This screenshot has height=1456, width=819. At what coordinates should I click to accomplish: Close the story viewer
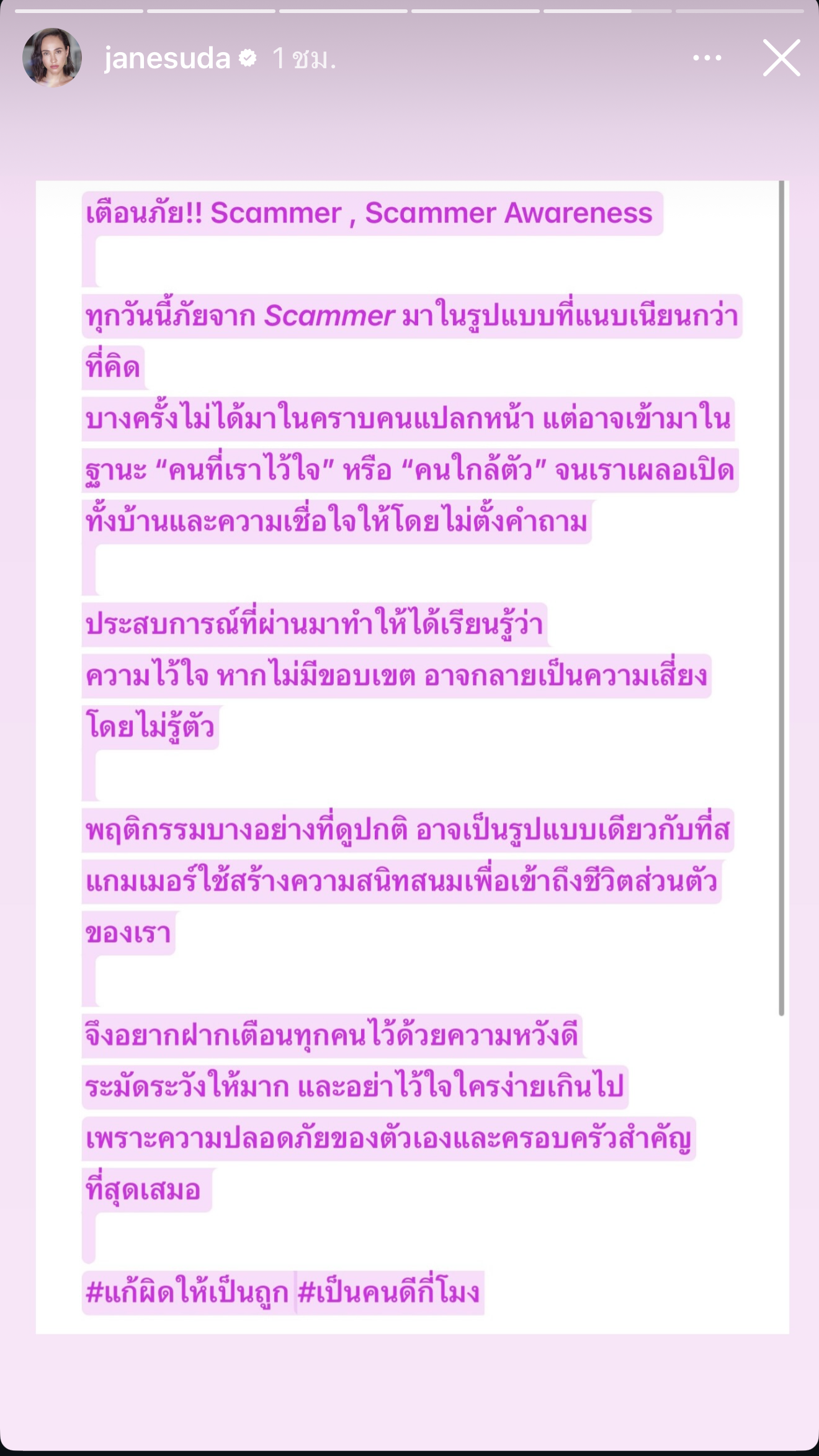click(781, 58)
